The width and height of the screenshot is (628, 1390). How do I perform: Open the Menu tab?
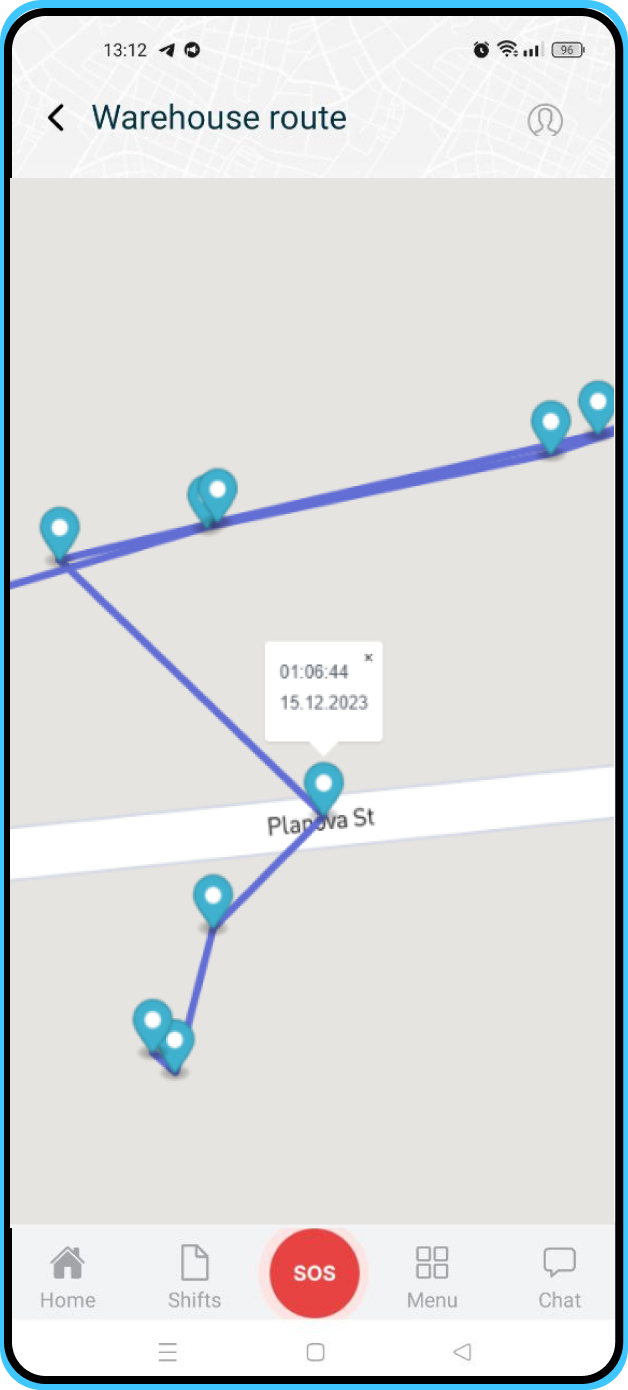432,1276
